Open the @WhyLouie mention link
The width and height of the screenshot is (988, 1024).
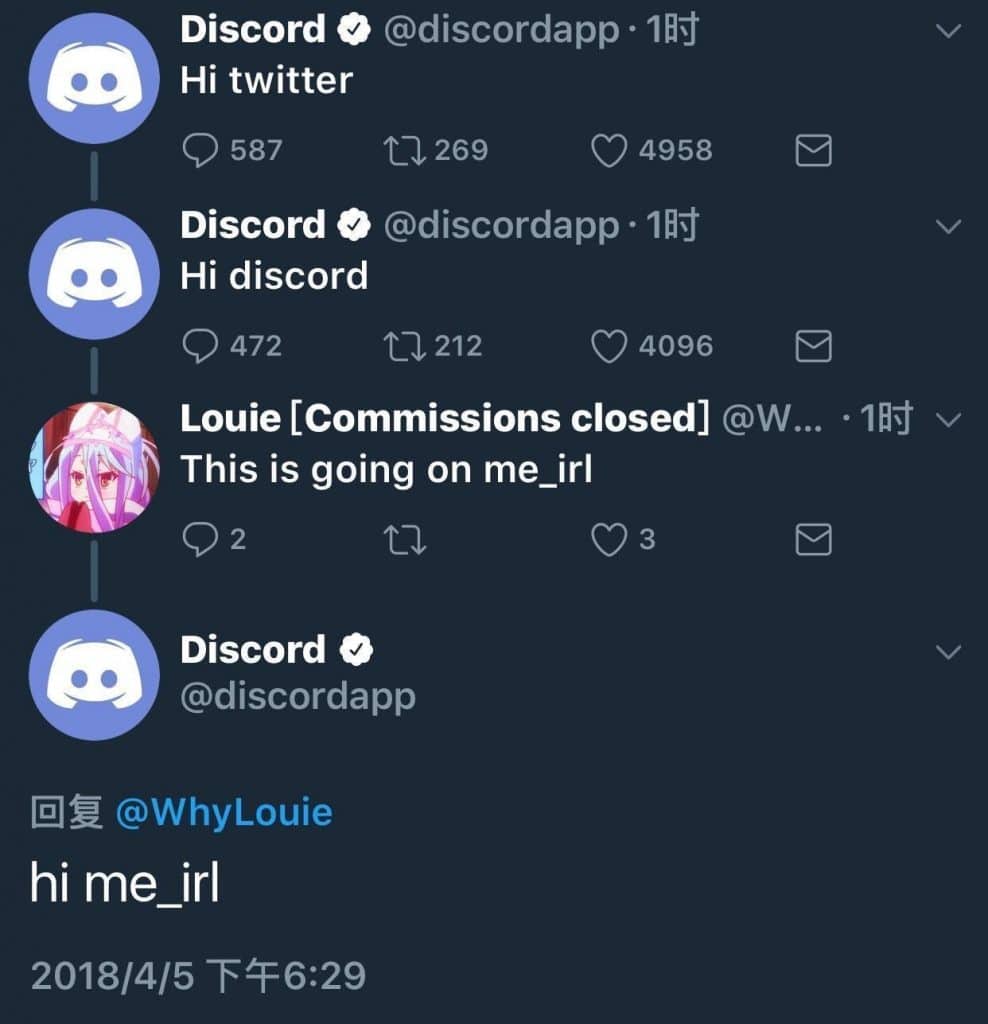point(224,812)
